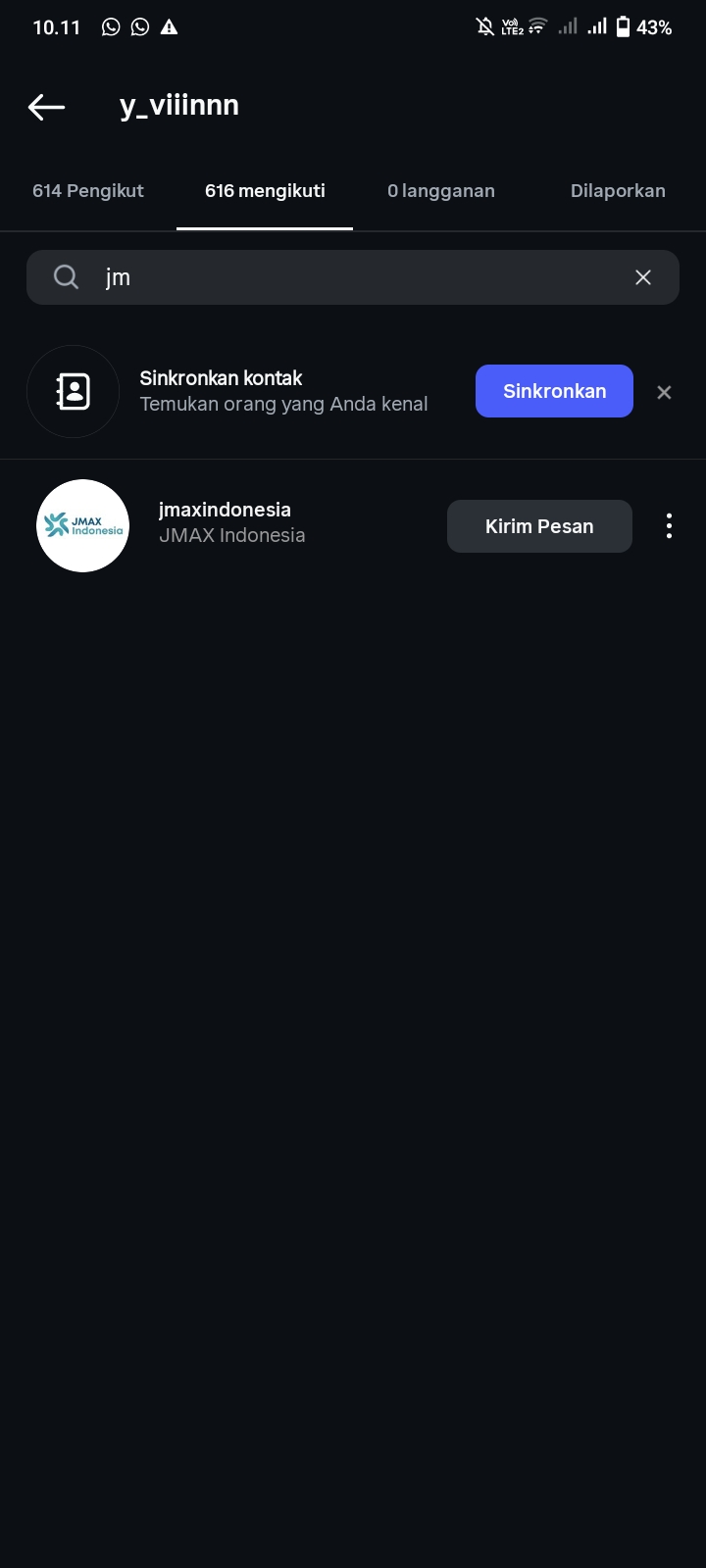
Task: Tap the search field containing "jm"
Action: point(353,277)
